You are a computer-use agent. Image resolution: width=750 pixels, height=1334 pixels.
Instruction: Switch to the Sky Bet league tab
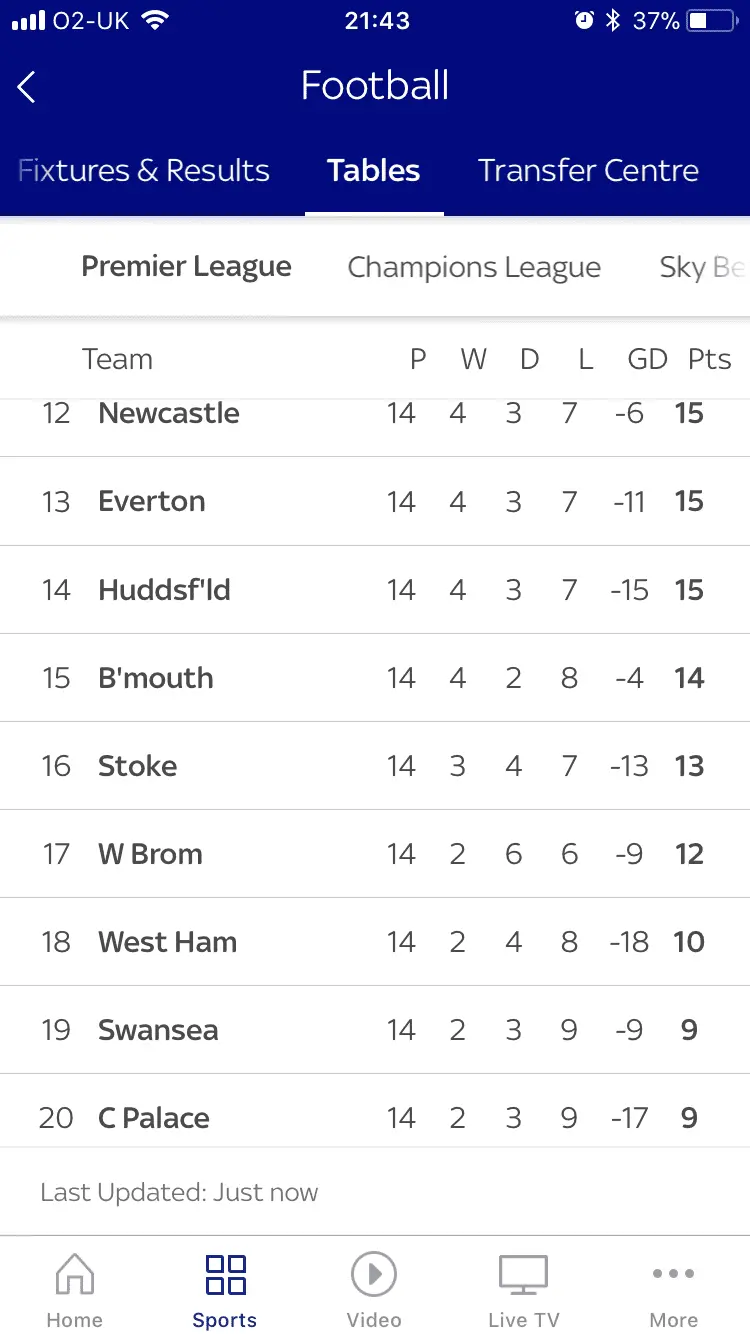coord(702,268)
